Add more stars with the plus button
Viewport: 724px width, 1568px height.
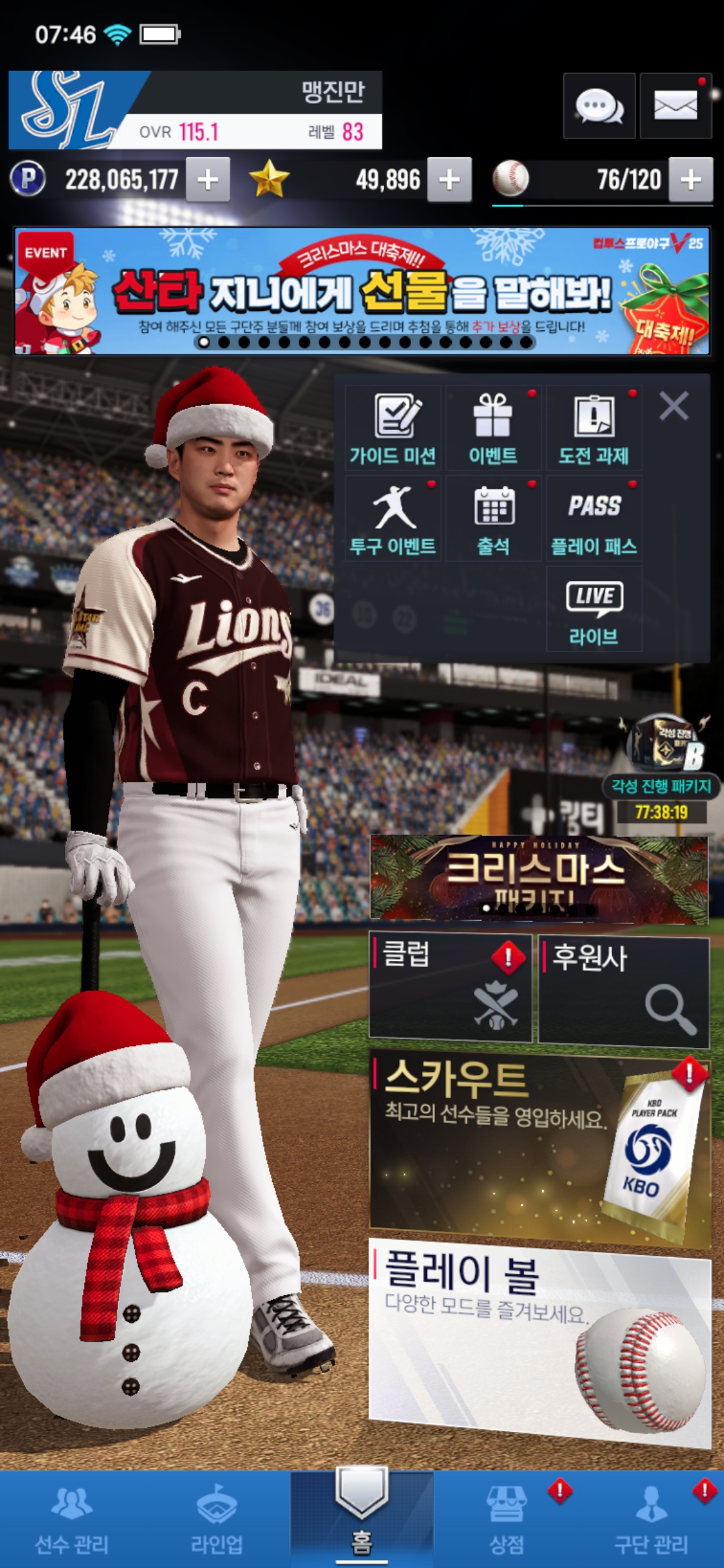[x=449, y=180]
